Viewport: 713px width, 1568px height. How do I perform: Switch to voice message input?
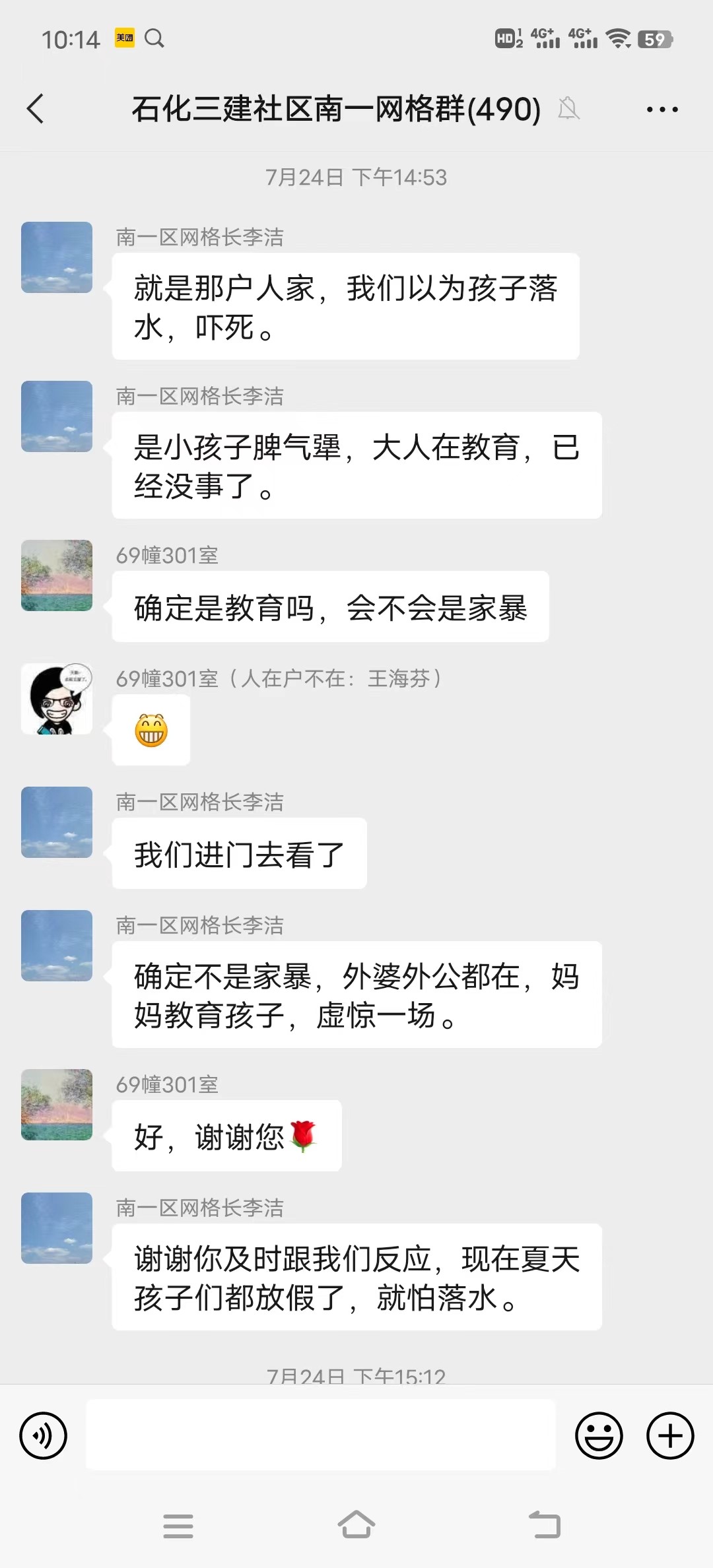coord(44,1435)
